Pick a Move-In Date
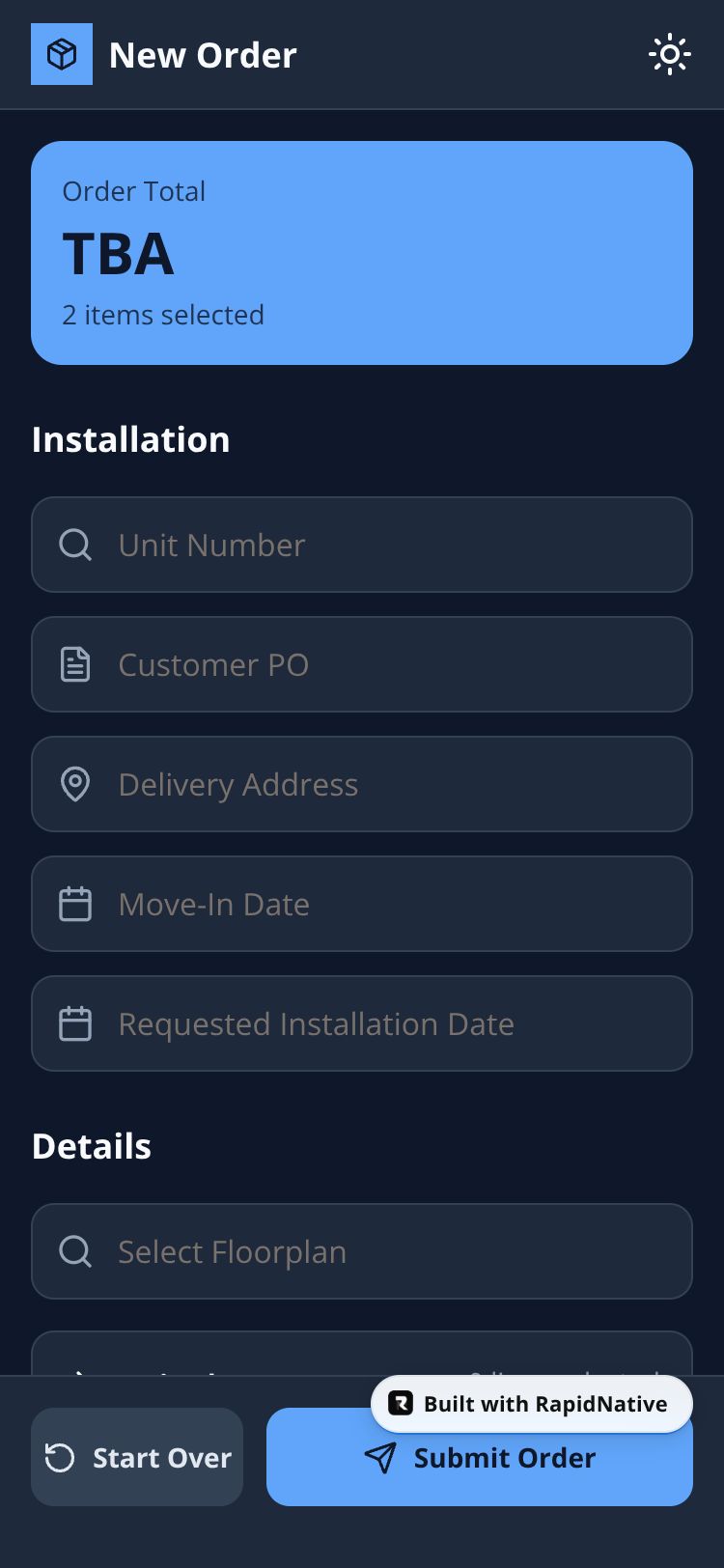 (x=362, y=904)
